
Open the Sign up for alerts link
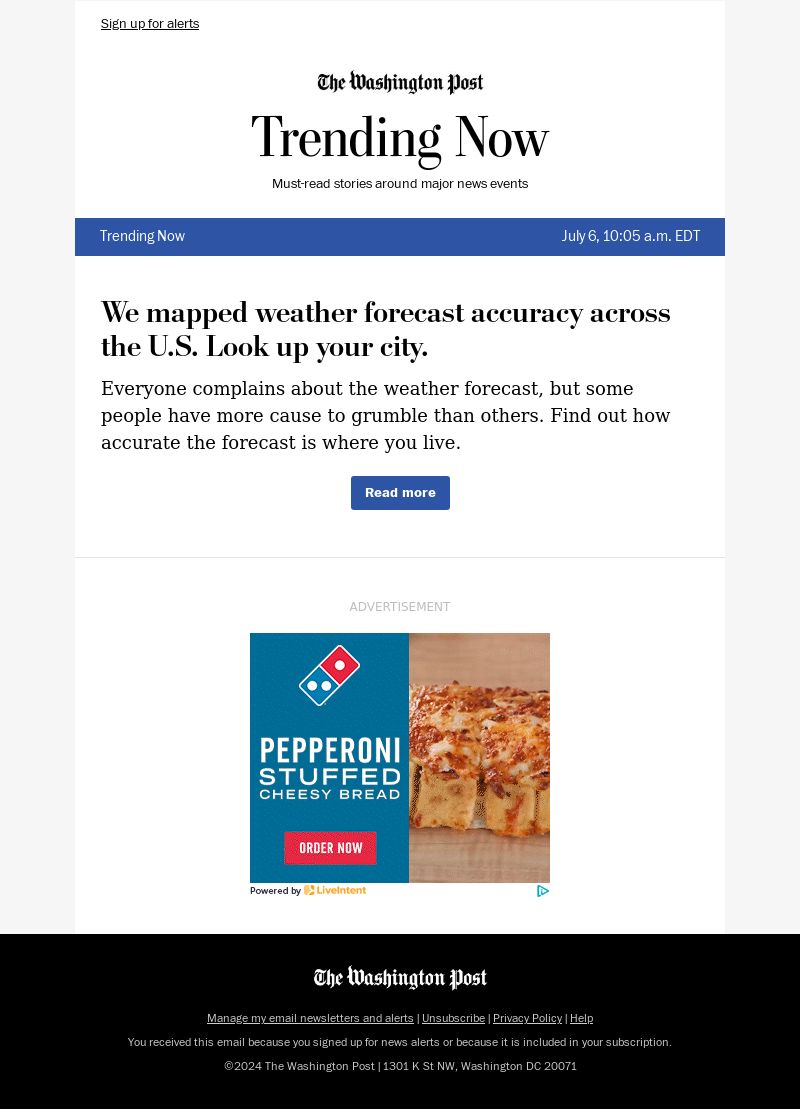coord(150,24)
